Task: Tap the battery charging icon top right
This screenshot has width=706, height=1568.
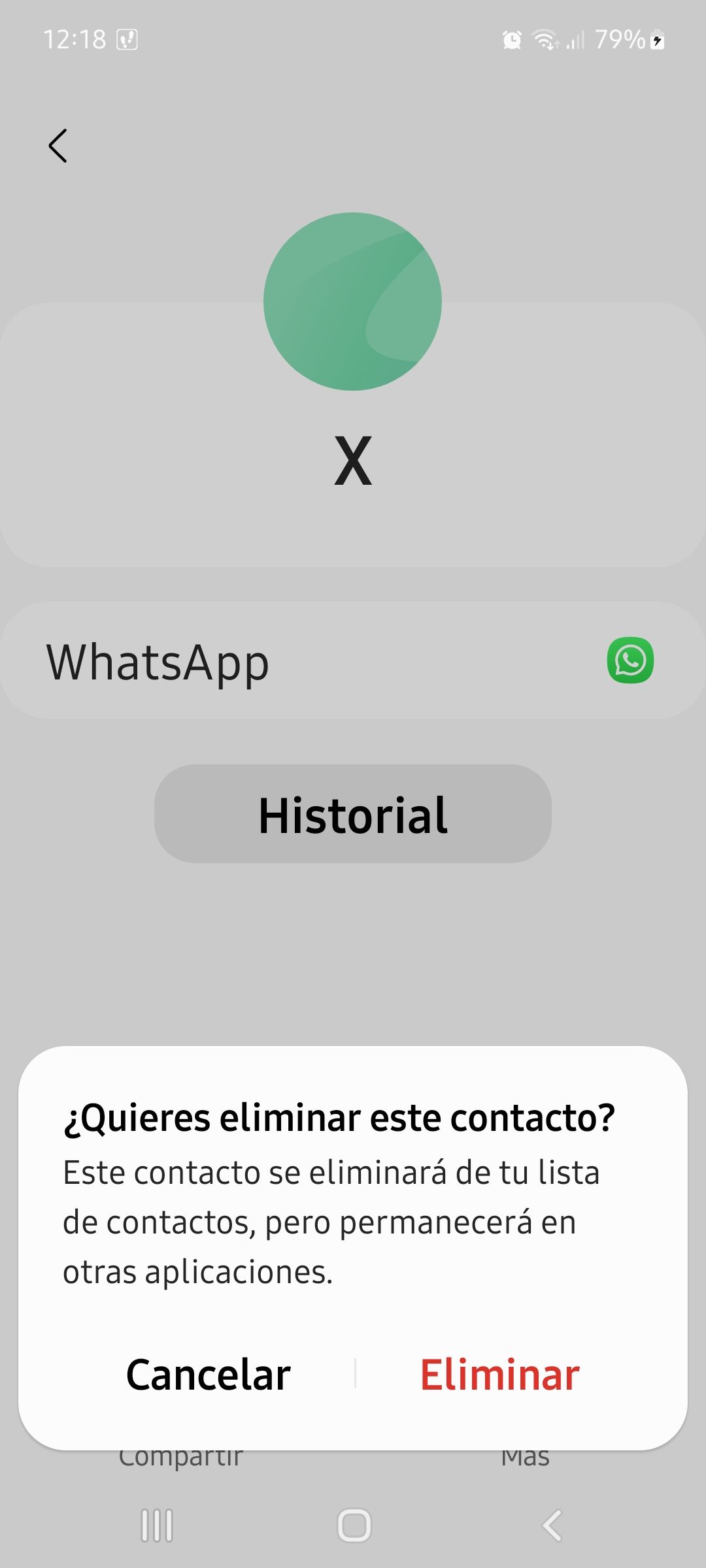Action: [657, 41]
